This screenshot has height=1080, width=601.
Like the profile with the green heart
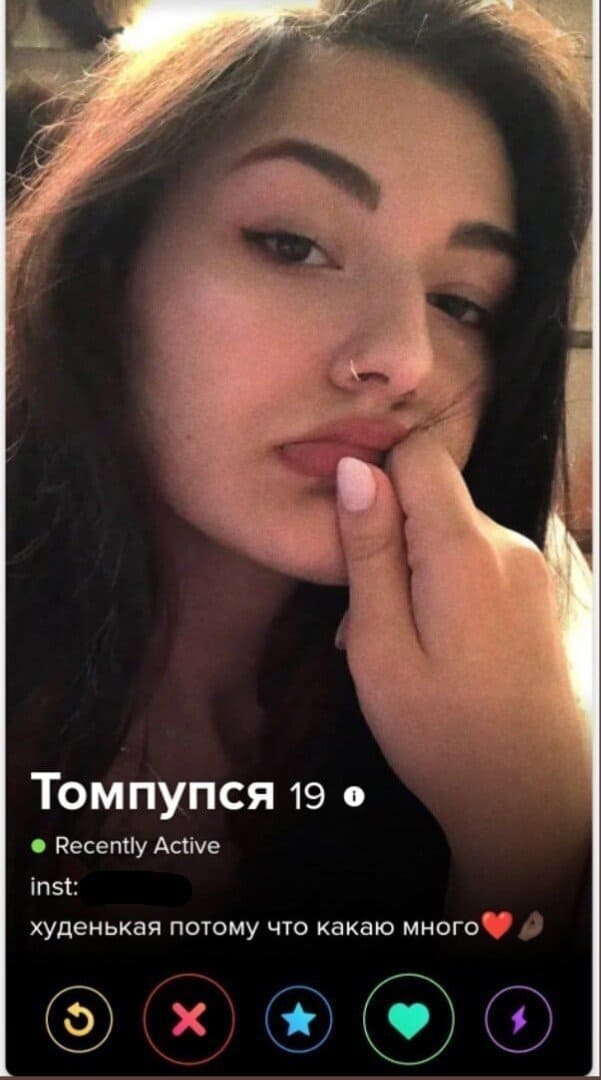[x=410, y=1018]
